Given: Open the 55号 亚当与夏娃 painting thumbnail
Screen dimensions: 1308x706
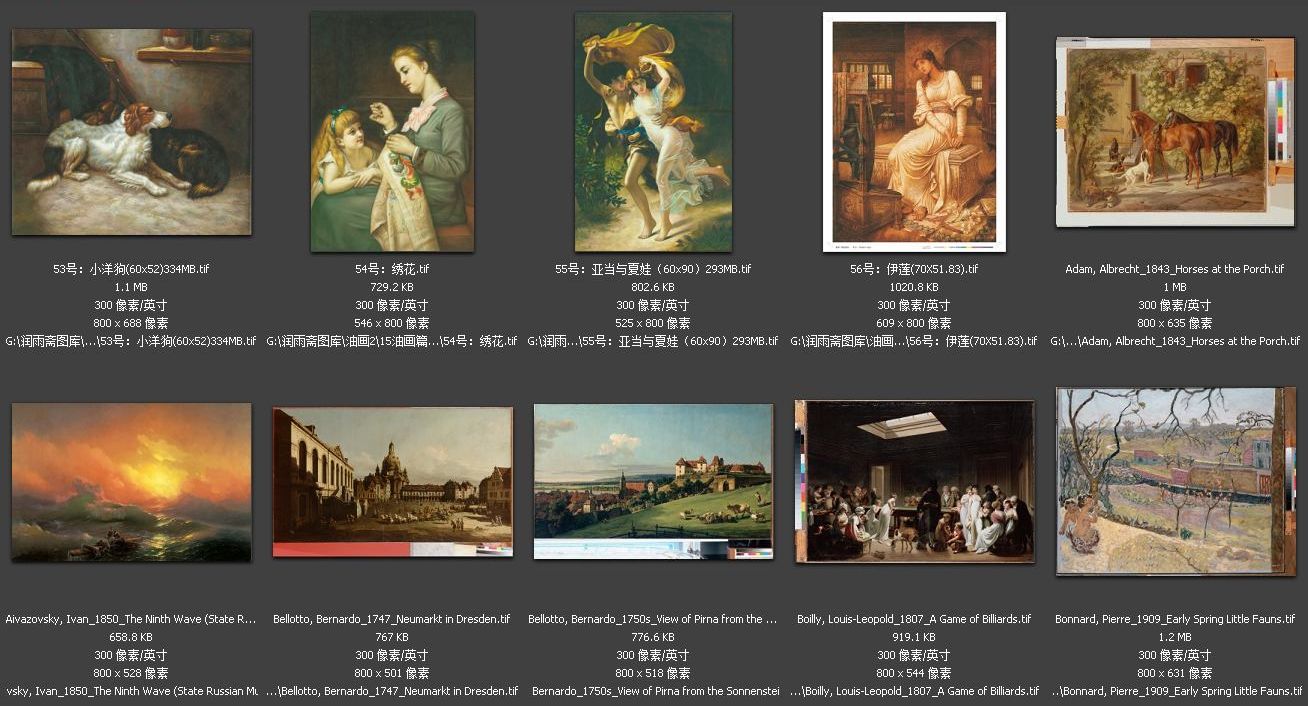Looking at the screenshot, I should coord(653,132).
